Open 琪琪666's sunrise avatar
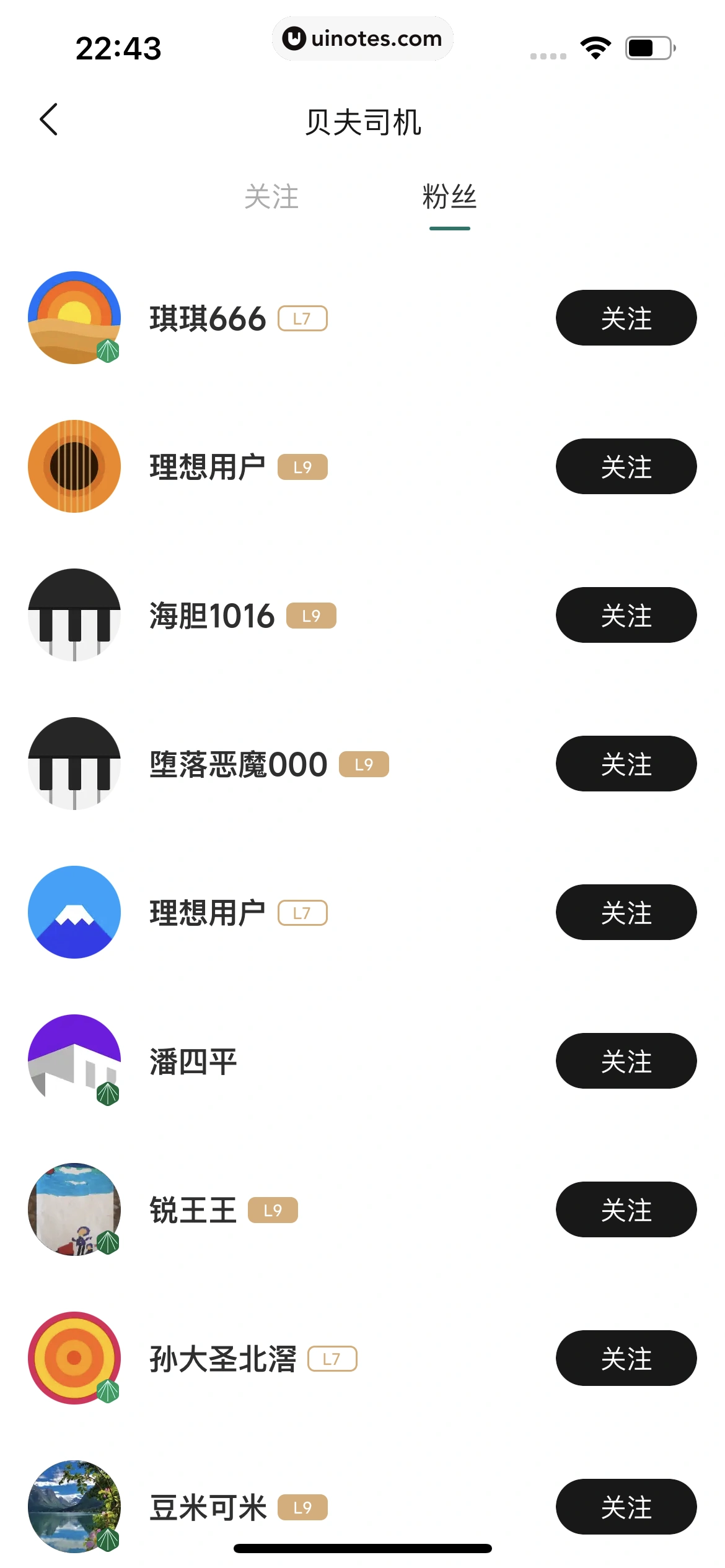The width and height of the screenshot is (725, 1568). (x=73, y=318)
